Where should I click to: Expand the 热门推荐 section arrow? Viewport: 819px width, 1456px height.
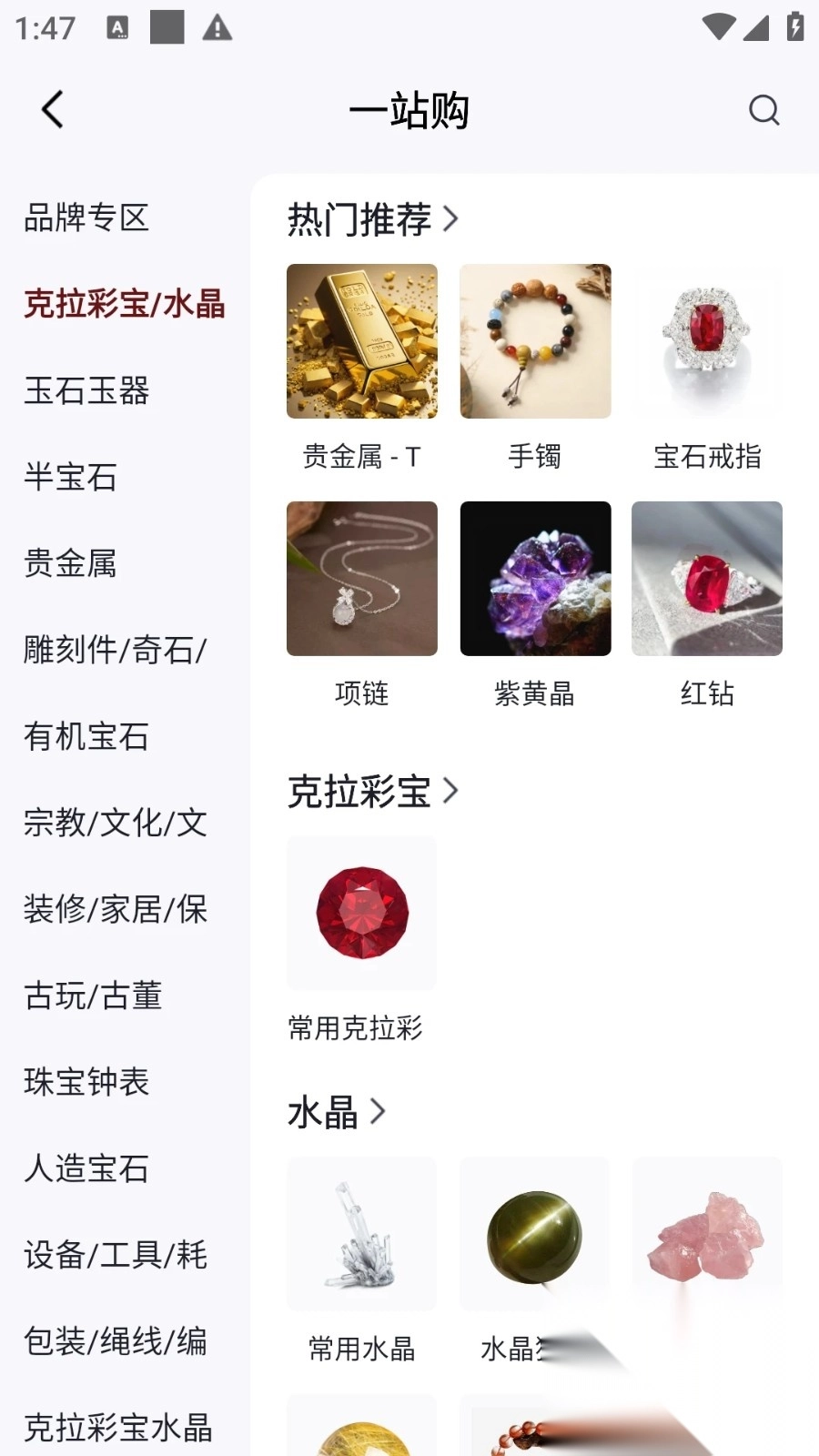pos(451,218)
